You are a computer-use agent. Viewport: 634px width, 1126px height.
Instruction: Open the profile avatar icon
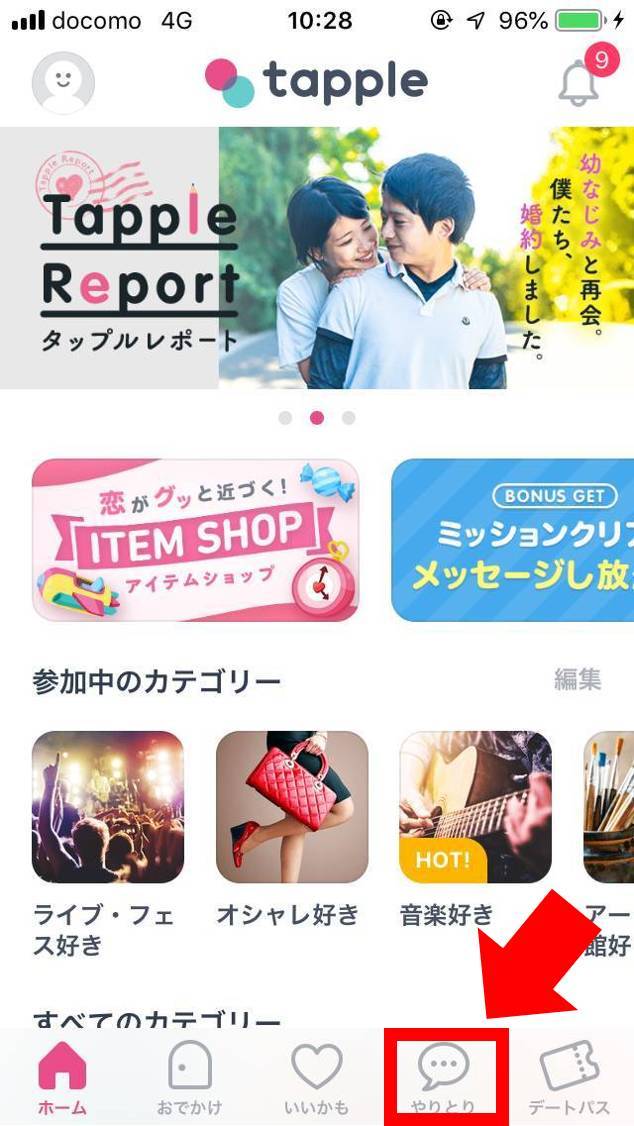pyautogui.click(x=63, y=82)
